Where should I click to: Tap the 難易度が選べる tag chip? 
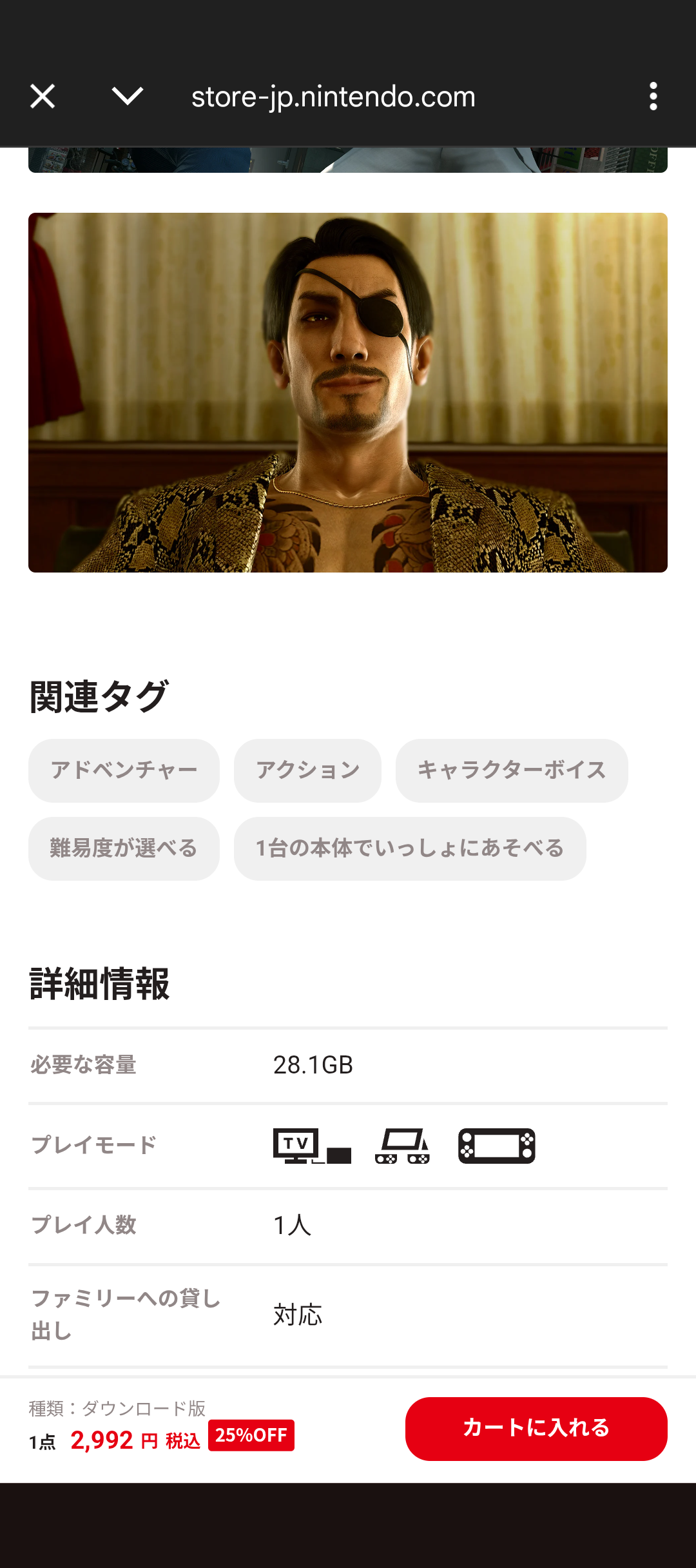(x=124, y=848)
